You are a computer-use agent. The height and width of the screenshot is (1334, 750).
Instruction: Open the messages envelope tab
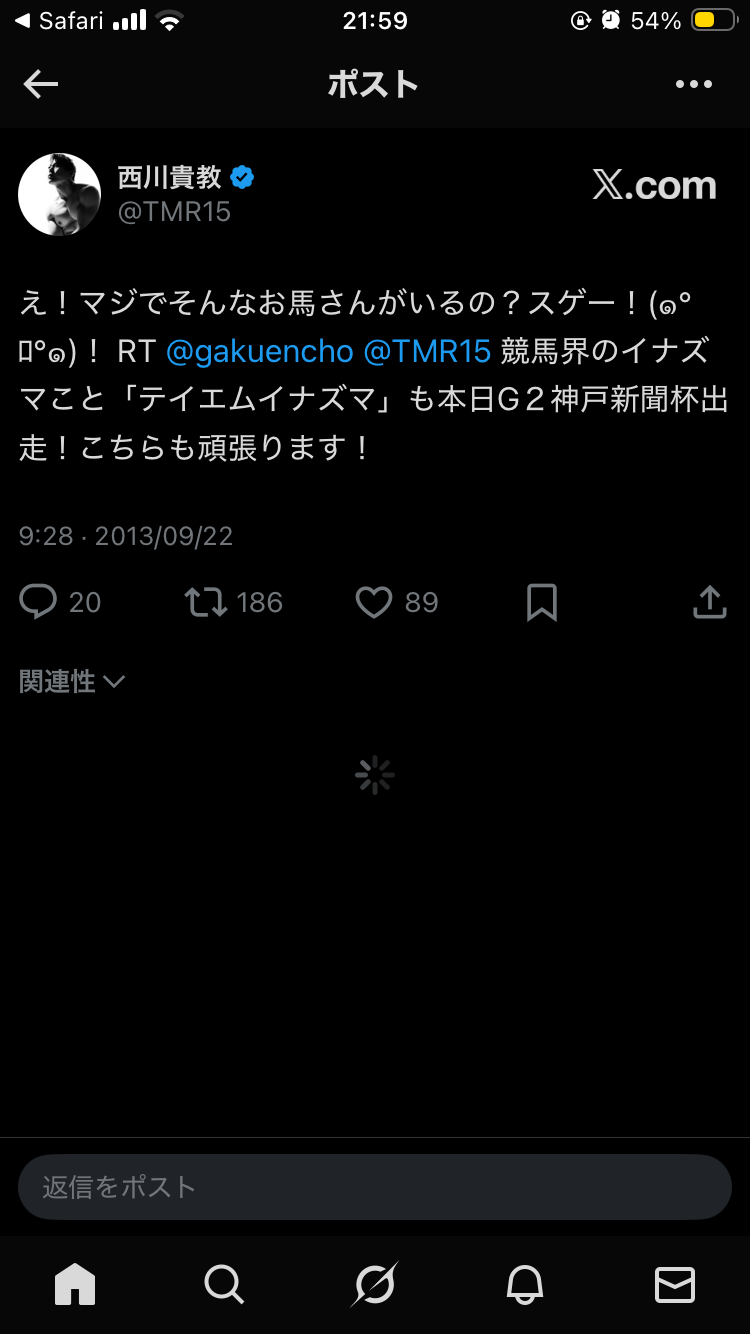[x=675, y=1284]
